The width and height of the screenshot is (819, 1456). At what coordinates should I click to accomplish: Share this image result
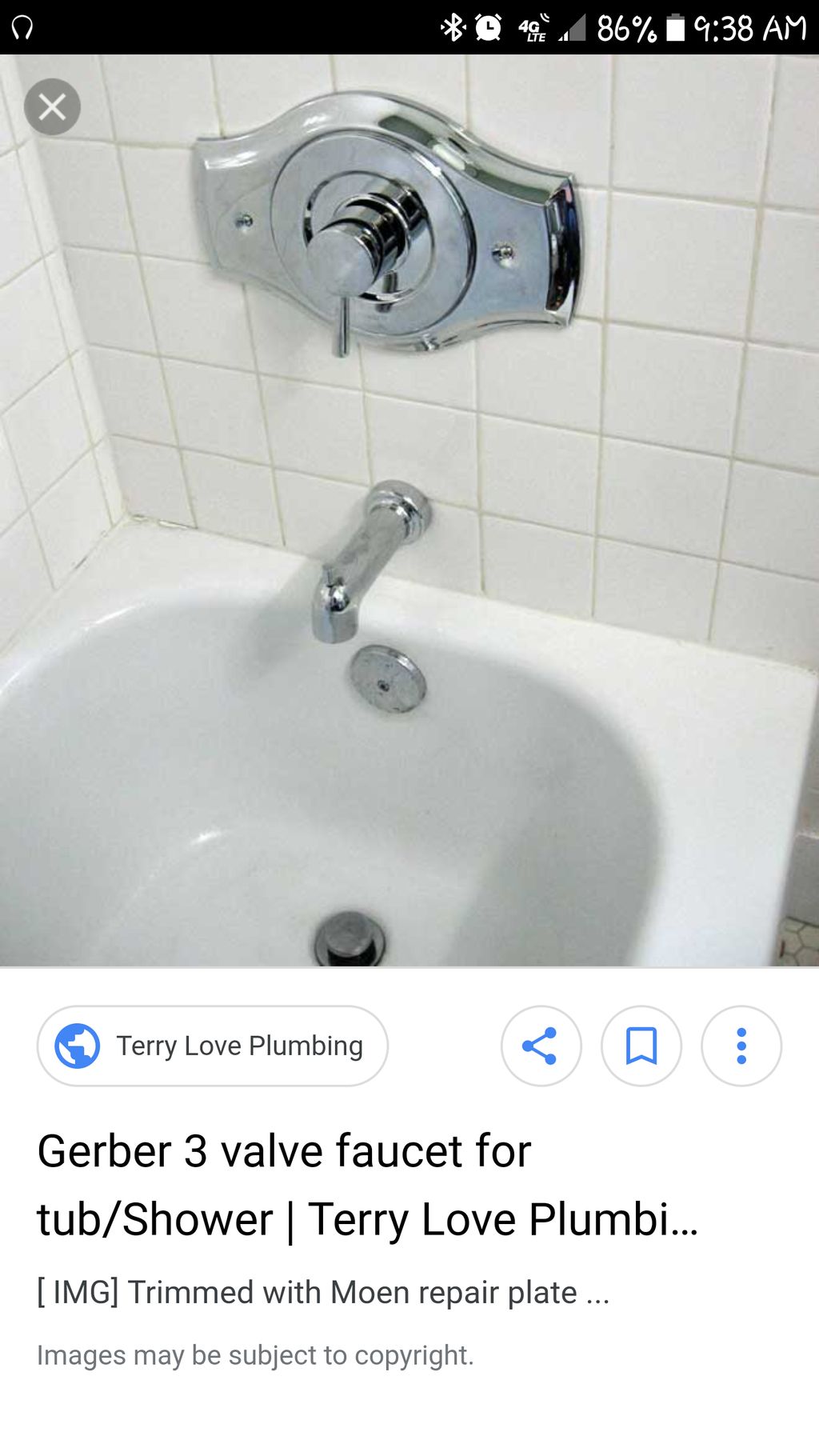point(541,1046)
